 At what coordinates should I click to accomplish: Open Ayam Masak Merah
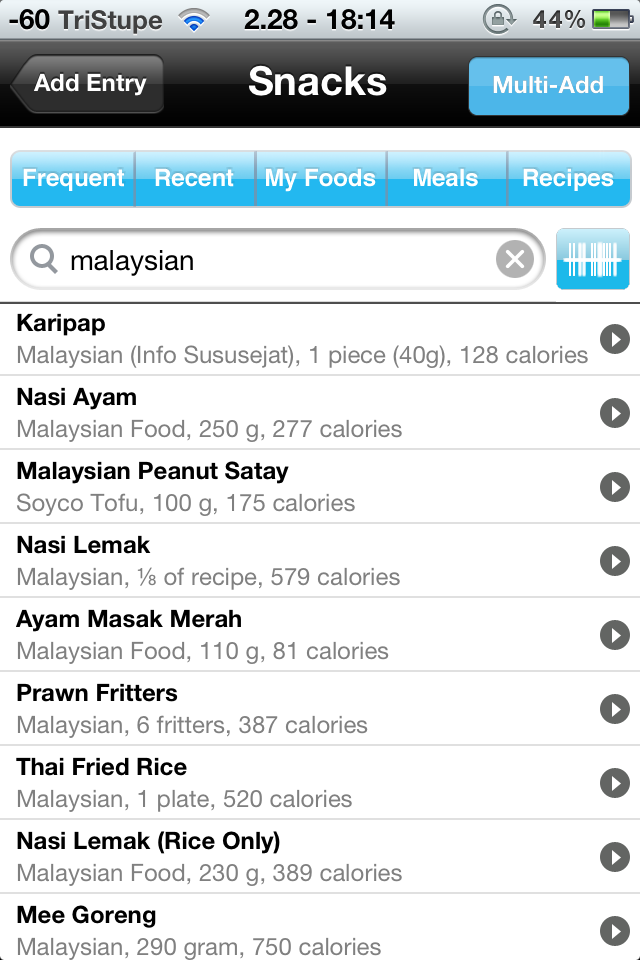(x=300, y=635)
